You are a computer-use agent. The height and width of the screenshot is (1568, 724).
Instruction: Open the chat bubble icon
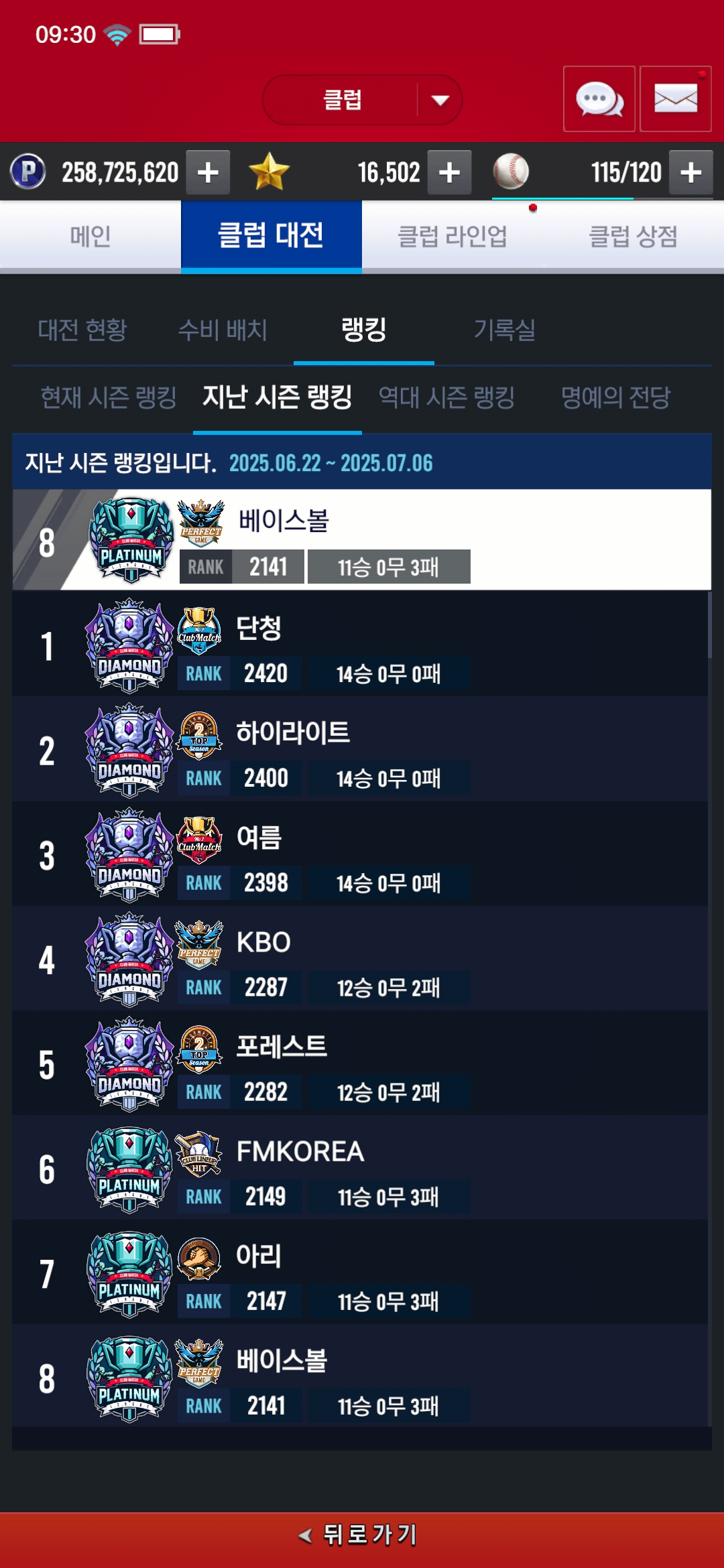[599, 99]
